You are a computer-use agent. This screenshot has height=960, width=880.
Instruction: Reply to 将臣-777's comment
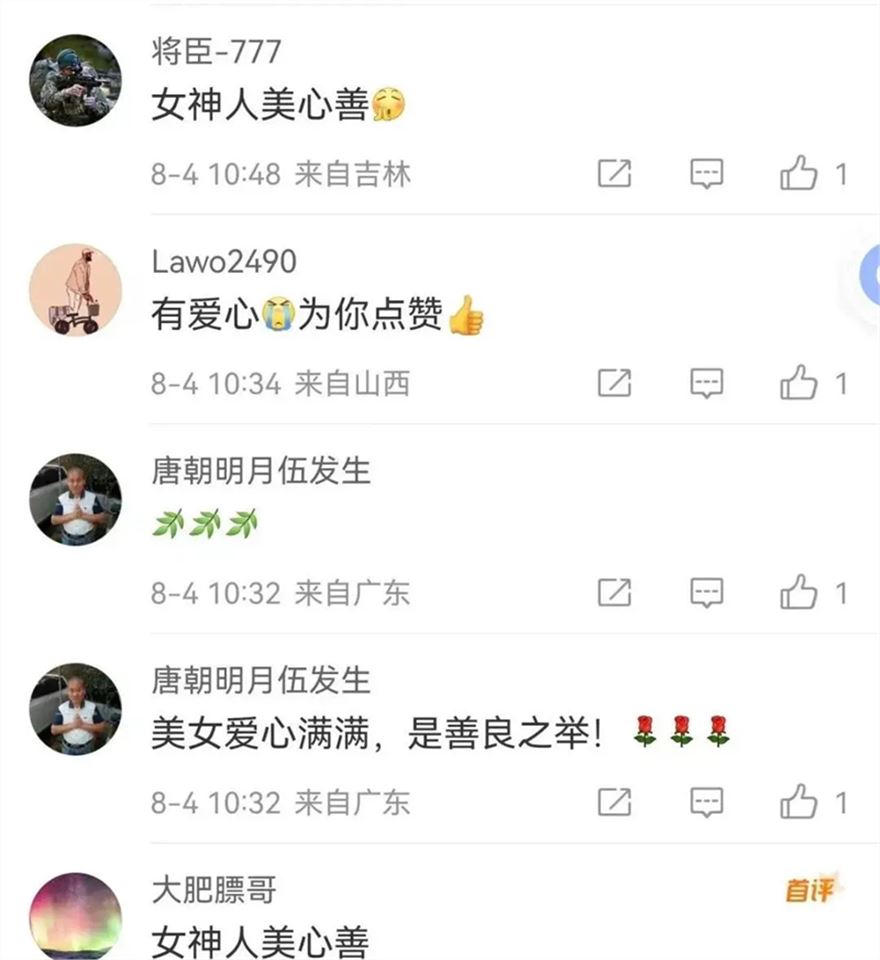tap(707, 174)
